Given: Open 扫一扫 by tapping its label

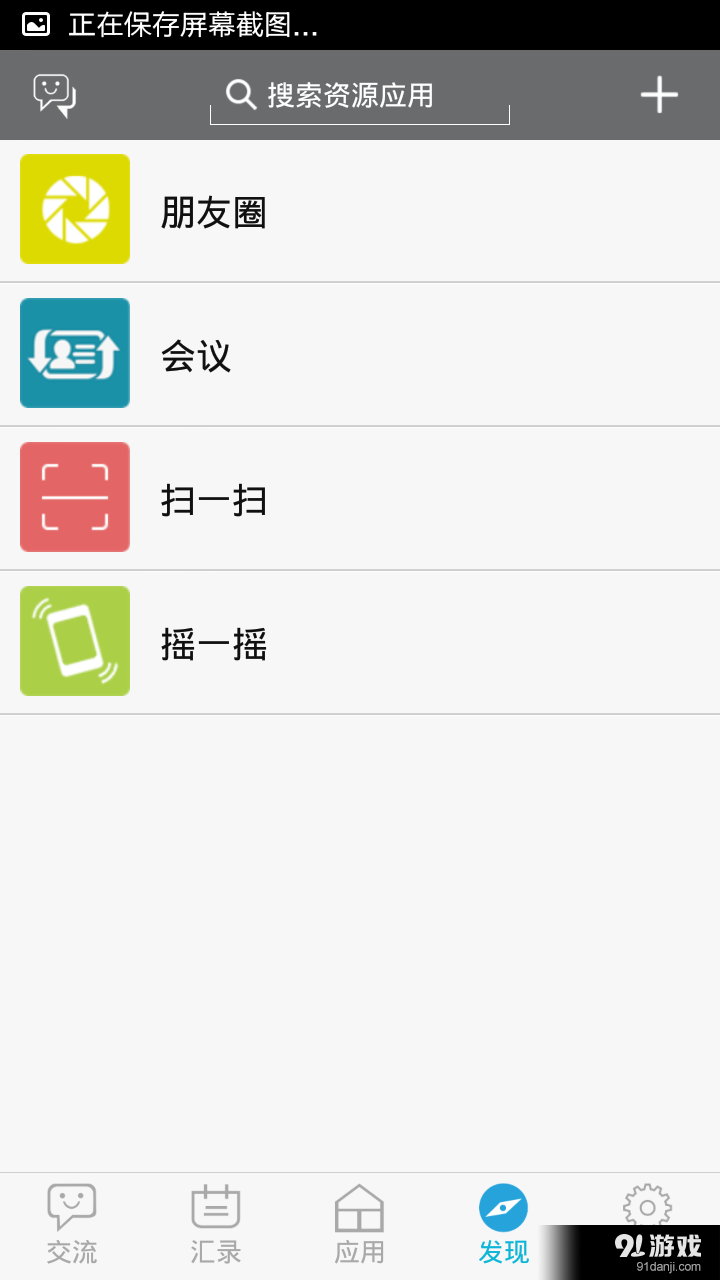Looking at the screenshot, I should coord(214,497).
